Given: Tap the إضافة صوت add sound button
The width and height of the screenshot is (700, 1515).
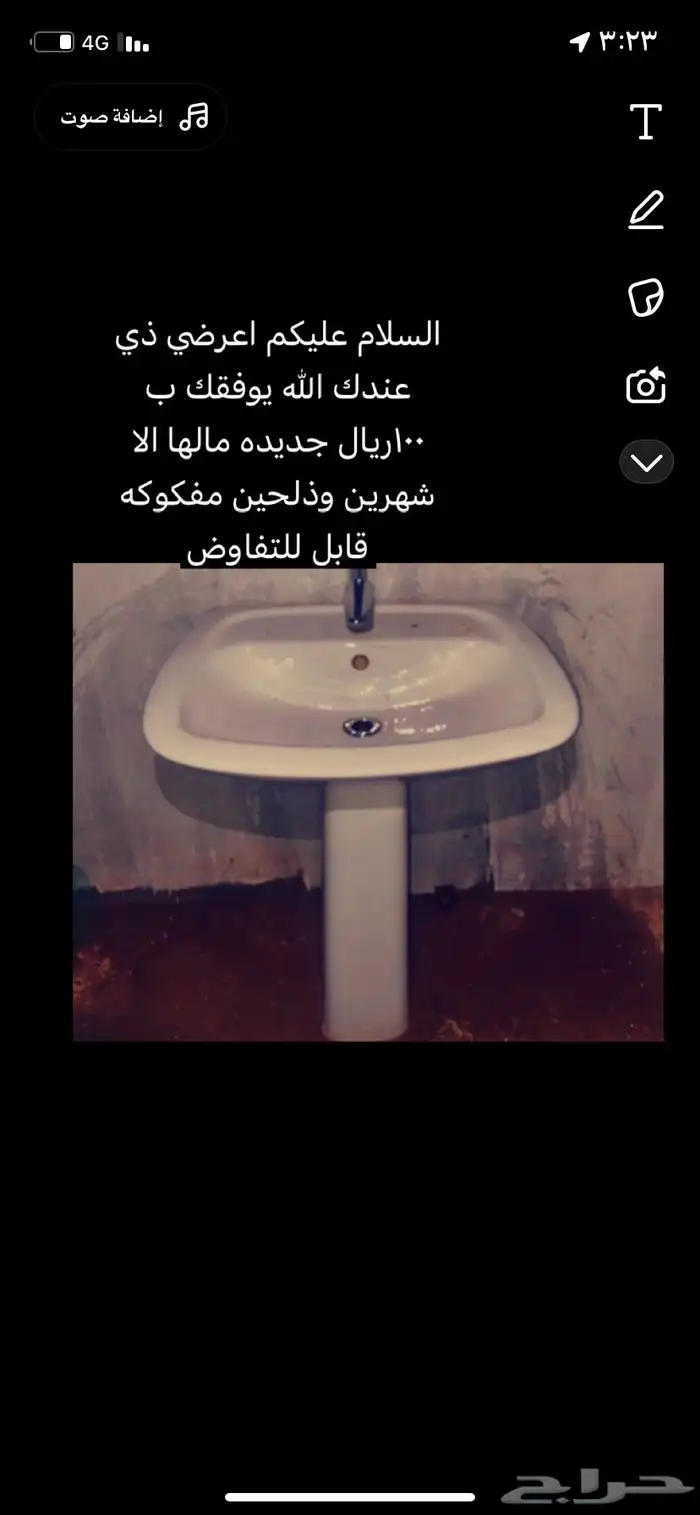Looking at the screenshot, I should pyautogui.click(x=131, y=117).
